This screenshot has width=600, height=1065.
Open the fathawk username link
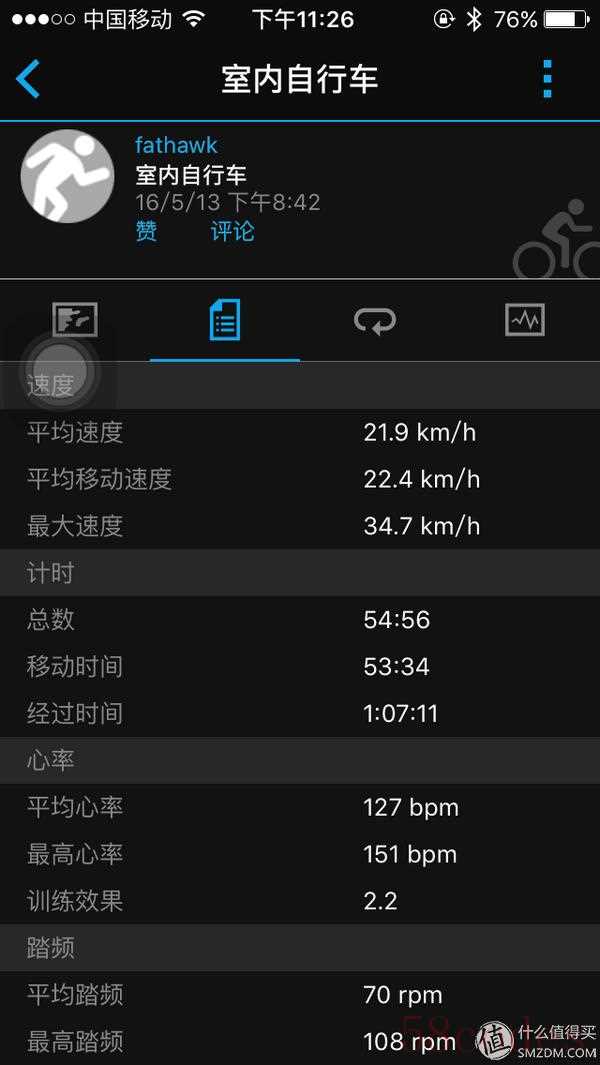(x=176, y=146)
